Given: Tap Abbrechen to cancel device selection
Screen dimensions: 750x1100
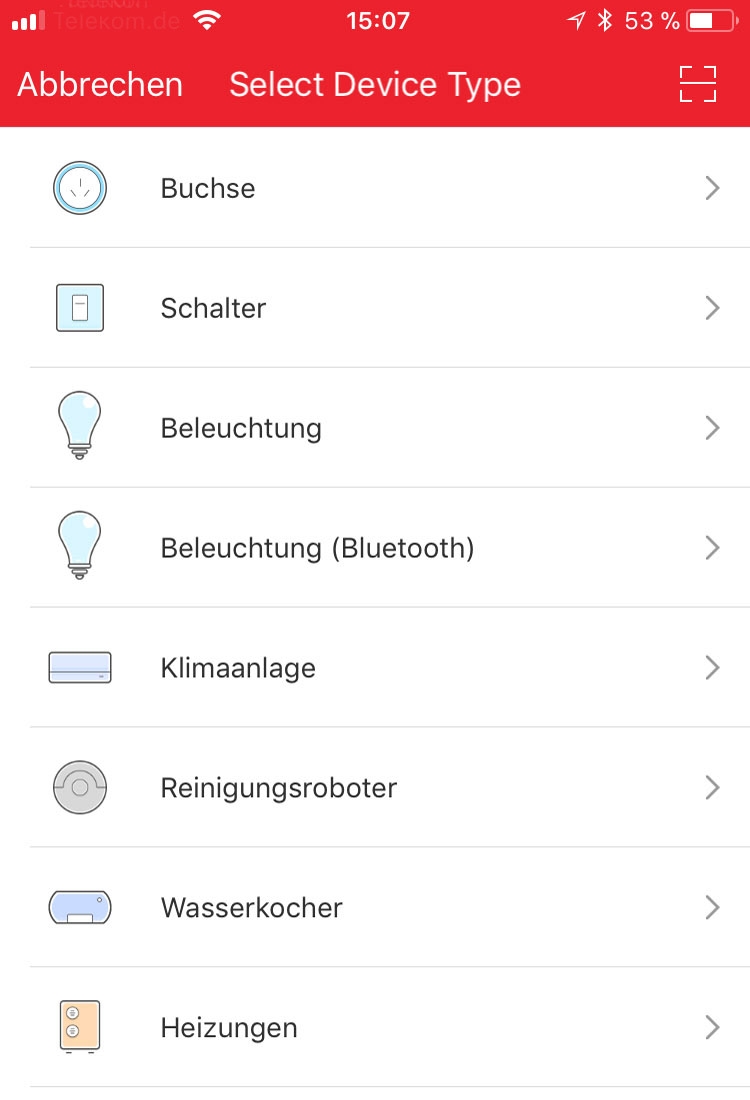Looking at the screenshot, I should click(100, 85).
